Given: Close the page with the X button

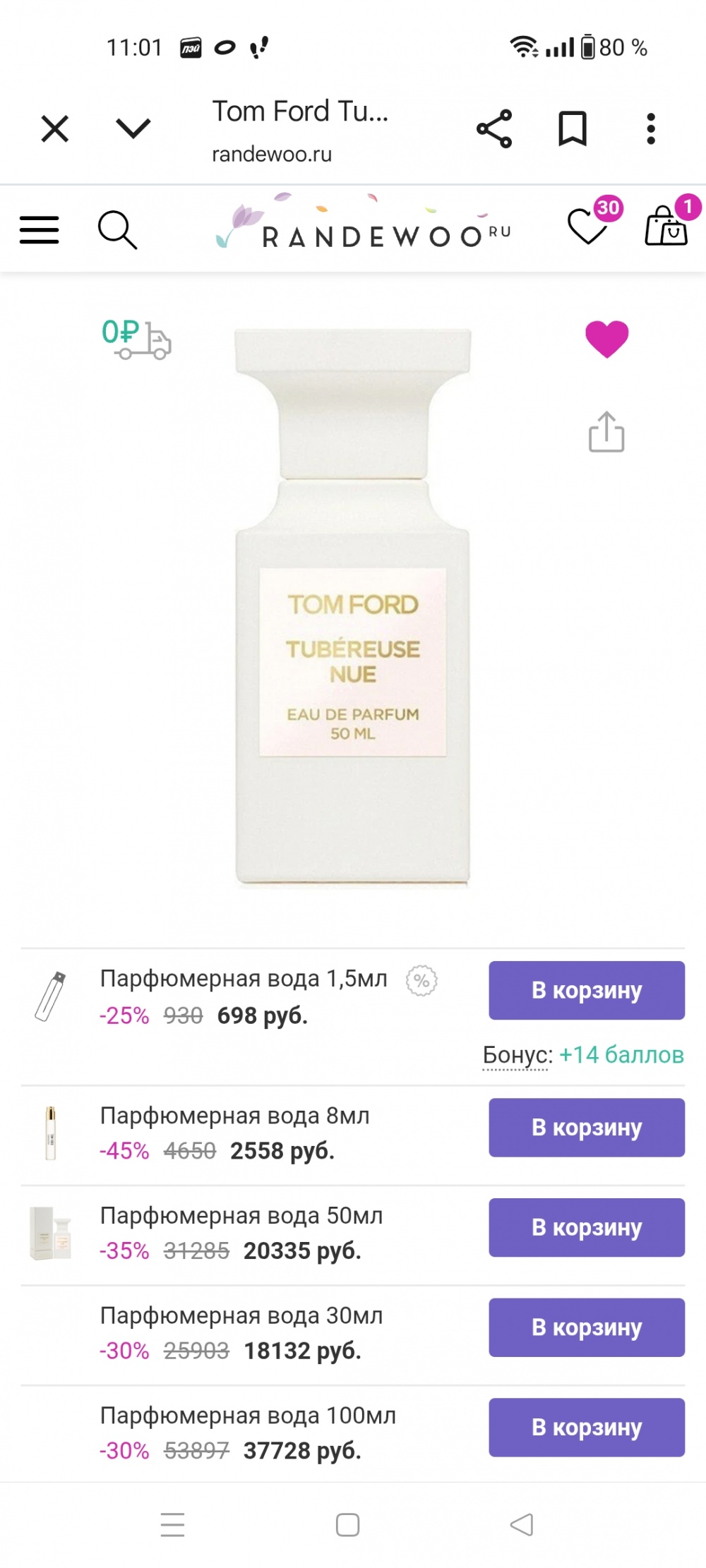Looking at the screenshot, I should point(54,128).
